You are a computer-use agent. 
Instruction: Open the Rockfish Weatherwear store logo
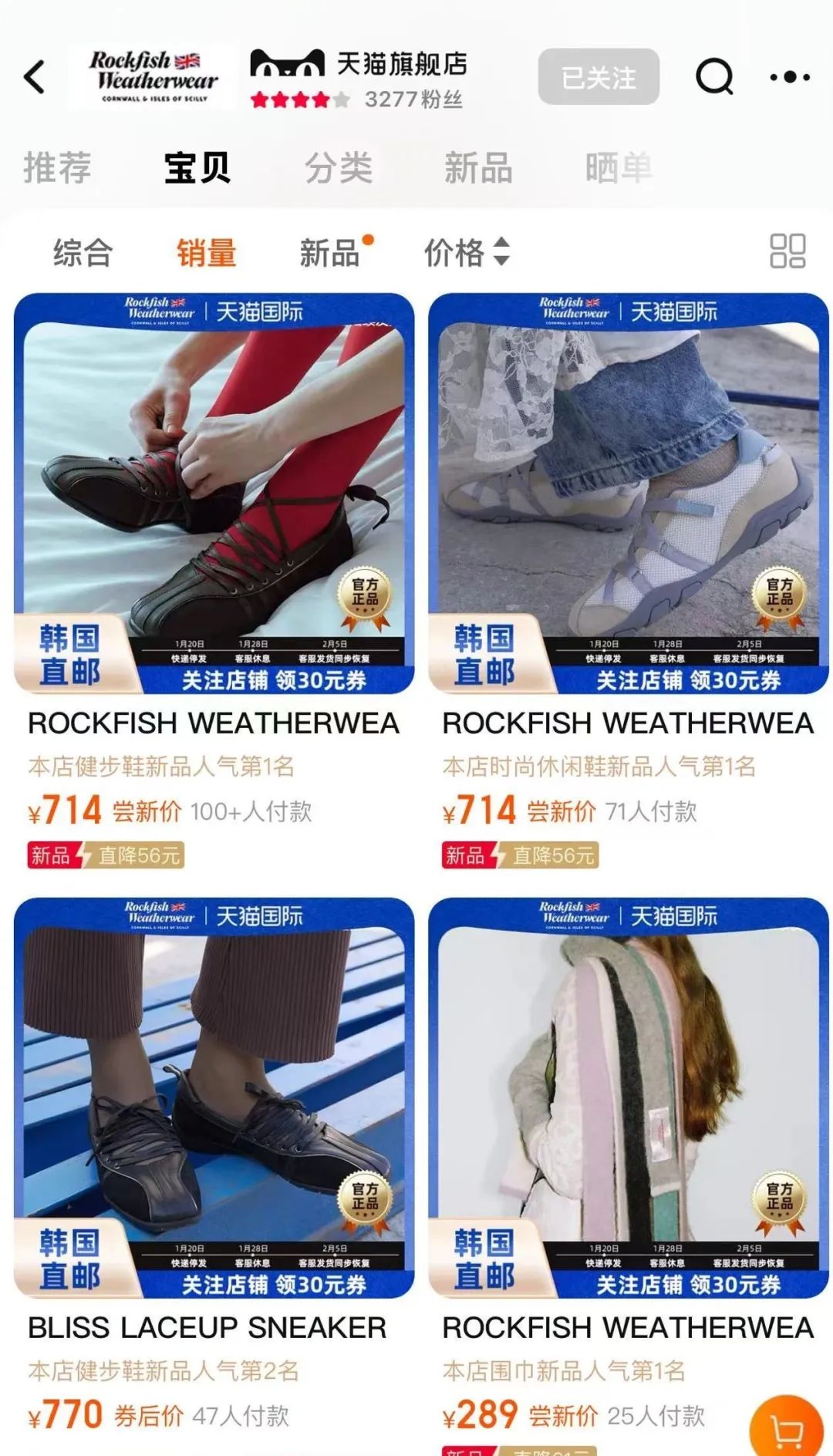click(153, 77)
